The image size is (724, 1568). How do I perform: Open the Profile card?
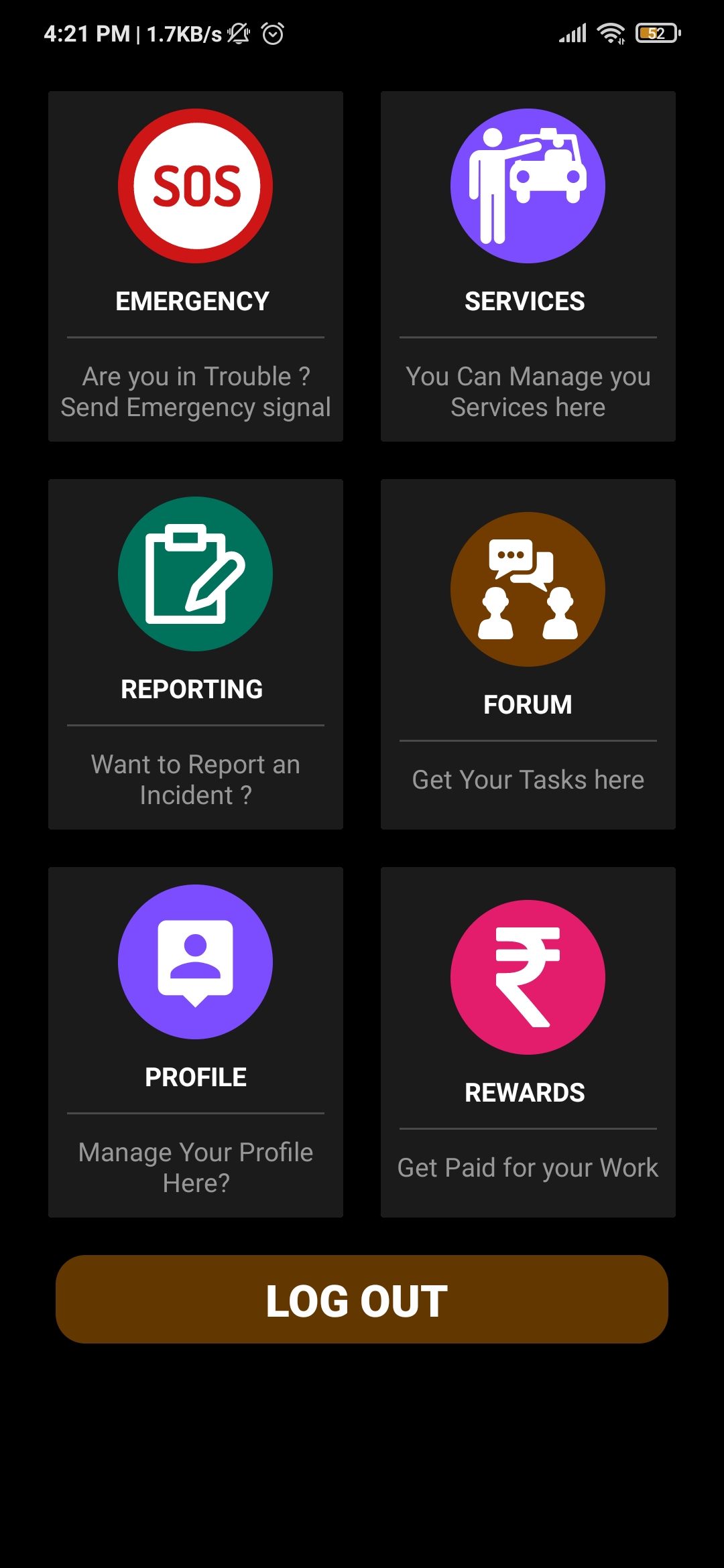(196, 1042)
